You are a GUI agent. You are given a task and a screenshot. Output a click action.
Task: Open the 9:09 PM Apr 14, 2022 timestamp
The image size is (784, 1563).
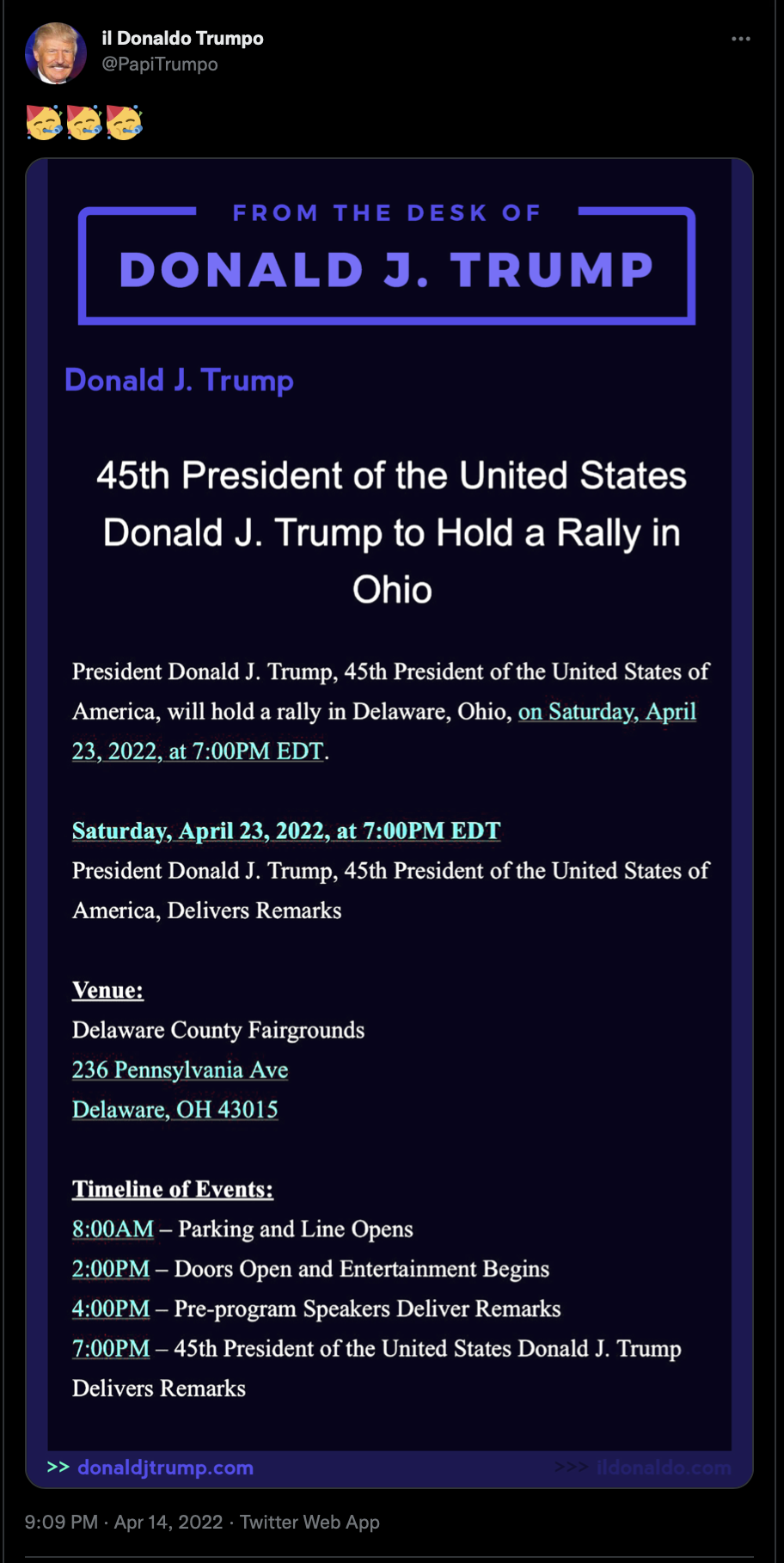124,1522
